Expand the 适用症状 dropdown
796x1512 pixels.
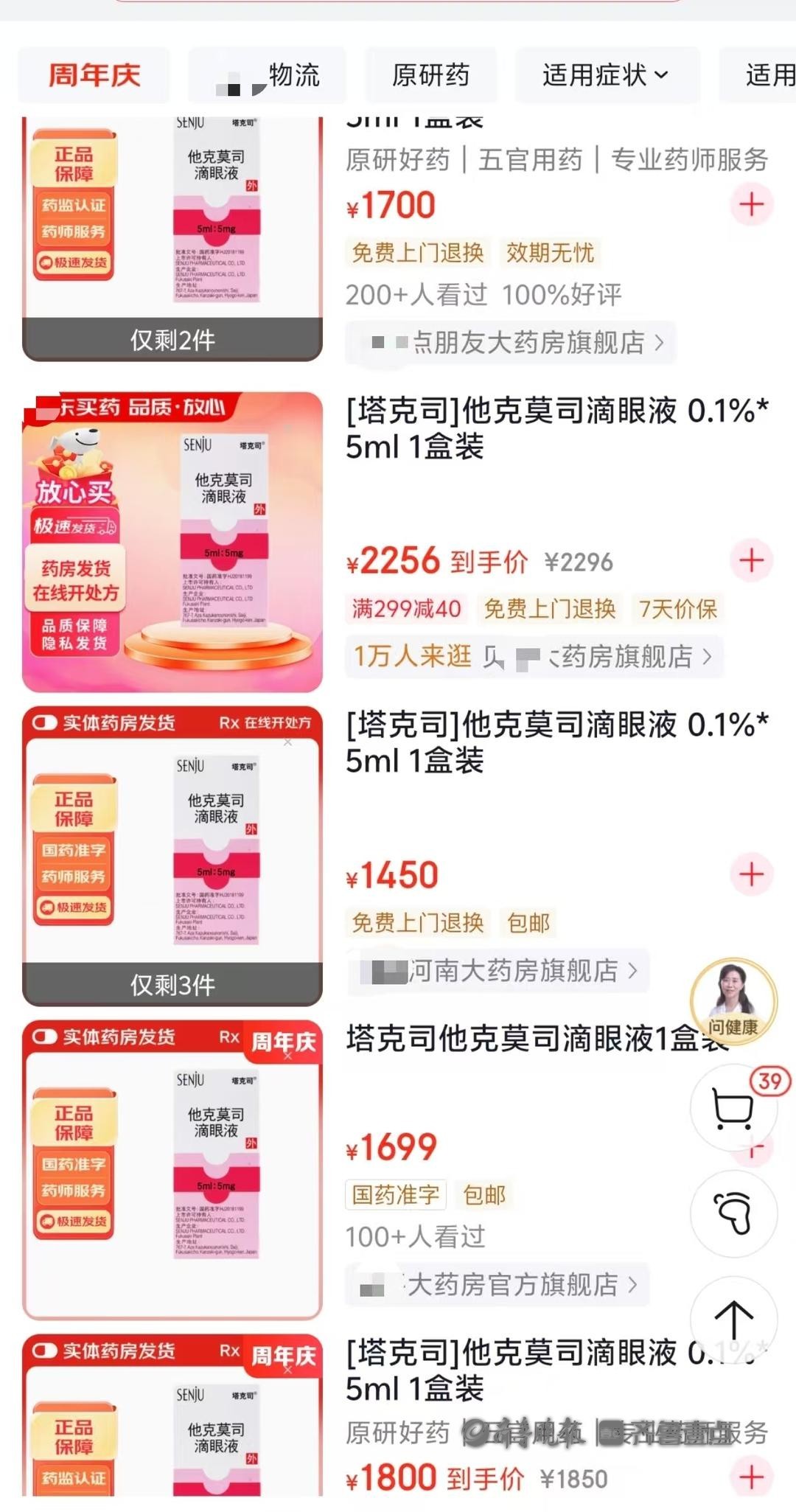click(x=606, y=75)
